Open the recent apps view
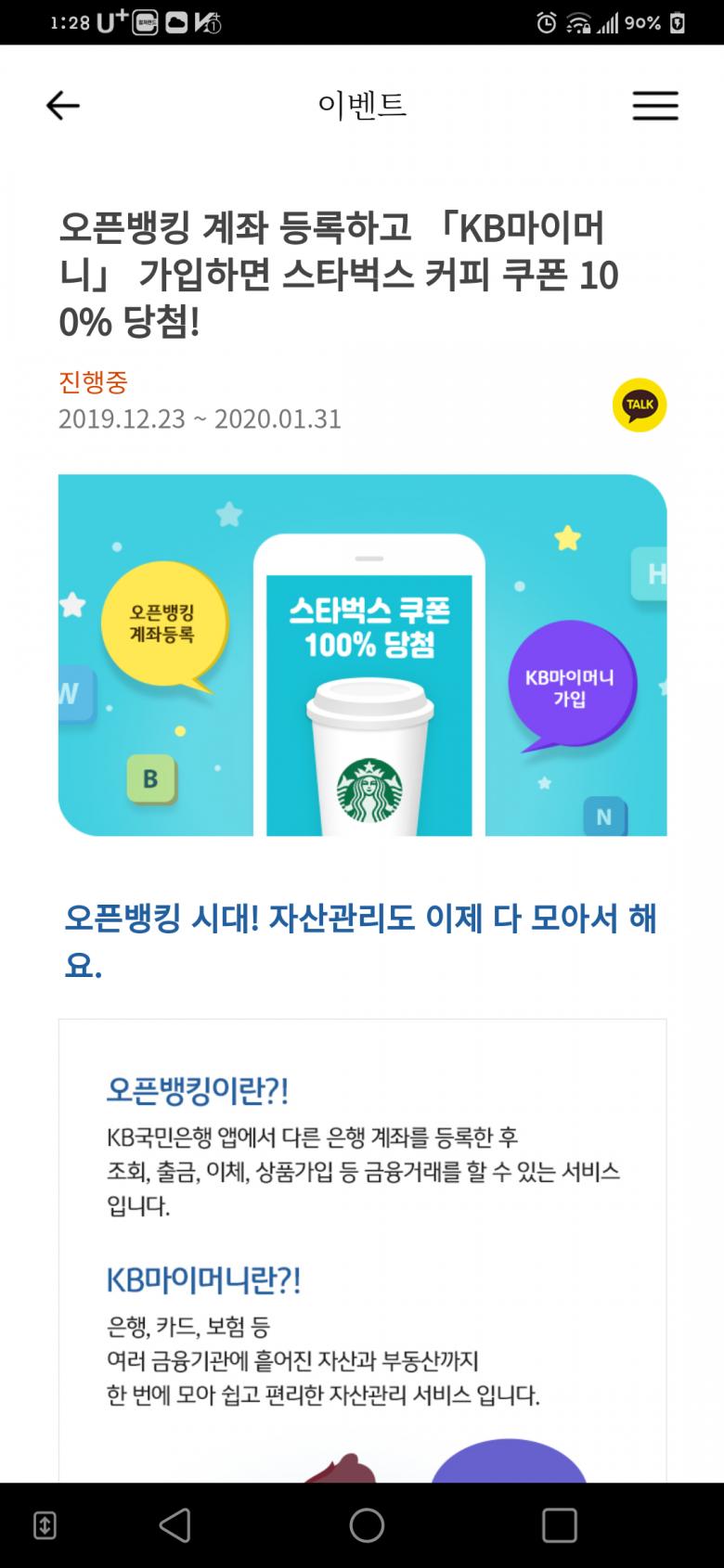The image size is (724, 1568). [559, 1524]
